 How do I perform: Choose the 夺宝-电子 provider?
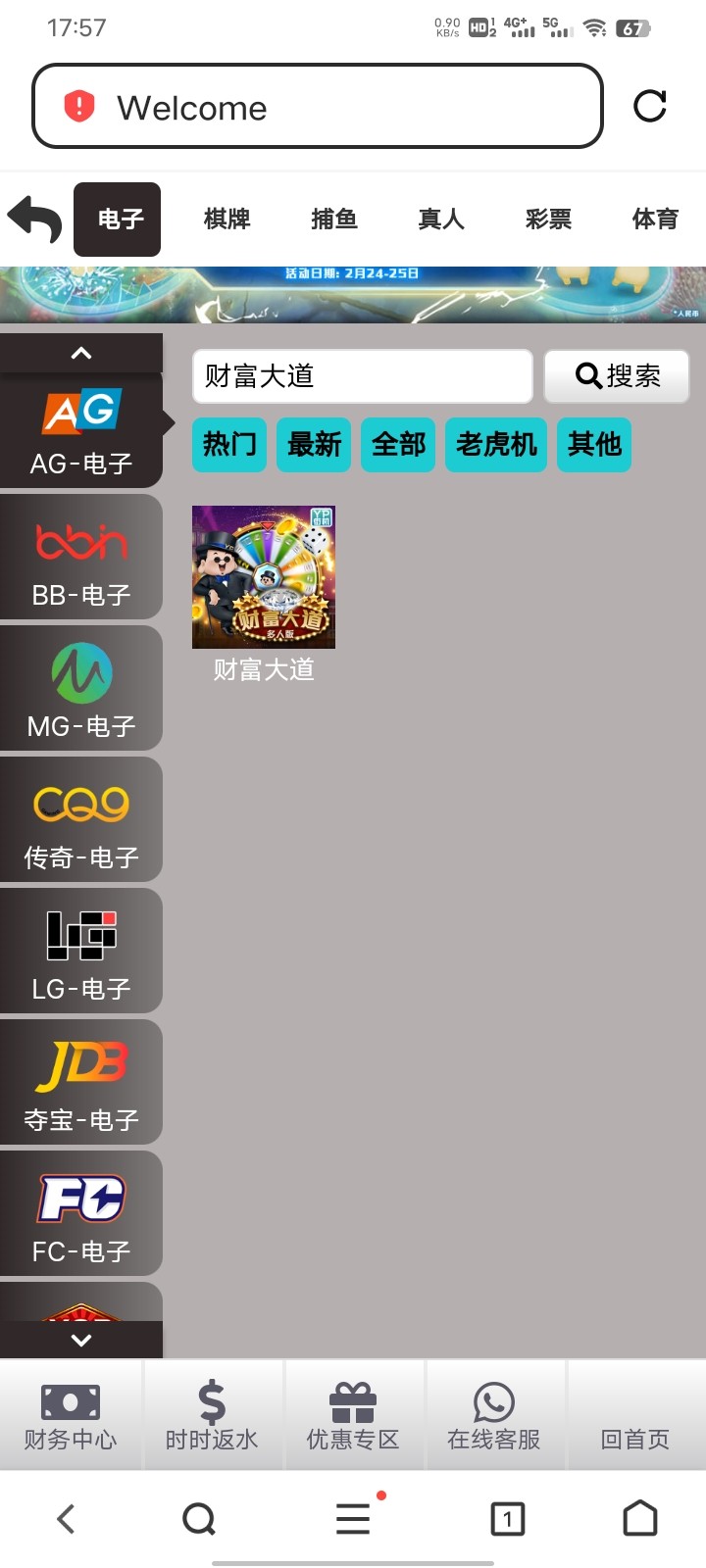point(81,1082)
